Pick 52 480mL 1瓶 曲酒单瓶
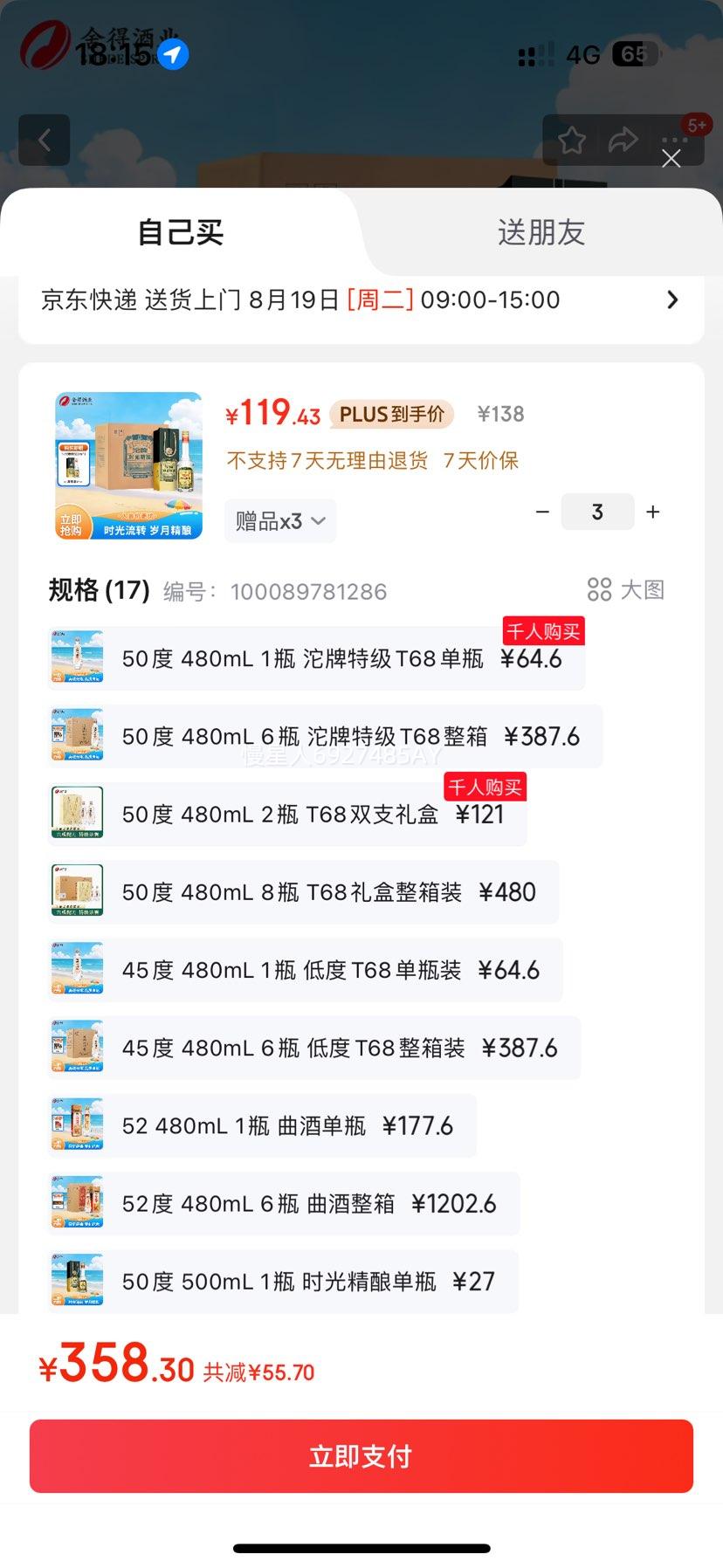Viewport: 723px width, 1568px height. (x=262, y=1126)
